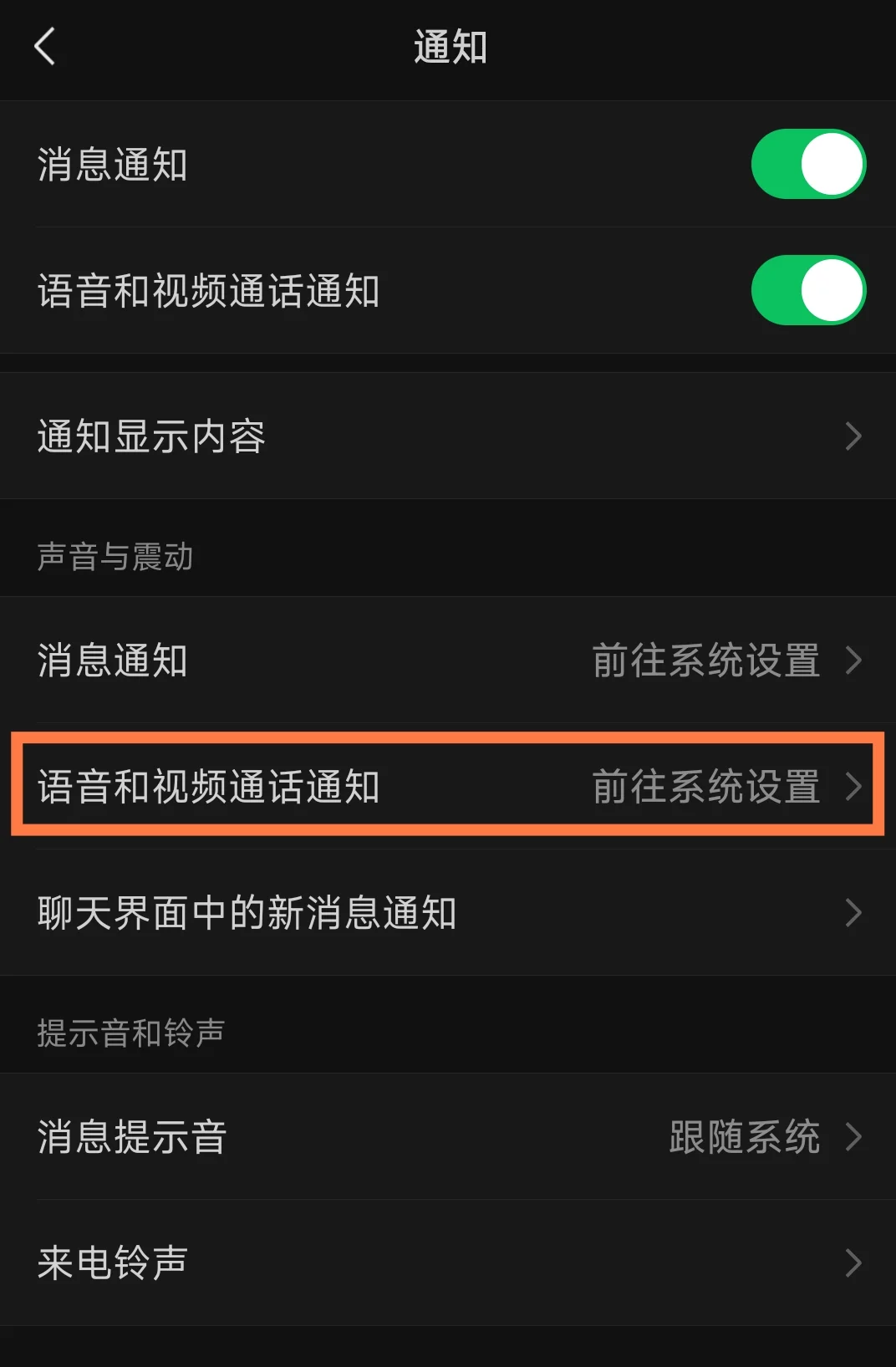The image size is (896, 1367).
Task: Open 聊天界面中的新消息通知
Action: (448, 912)
